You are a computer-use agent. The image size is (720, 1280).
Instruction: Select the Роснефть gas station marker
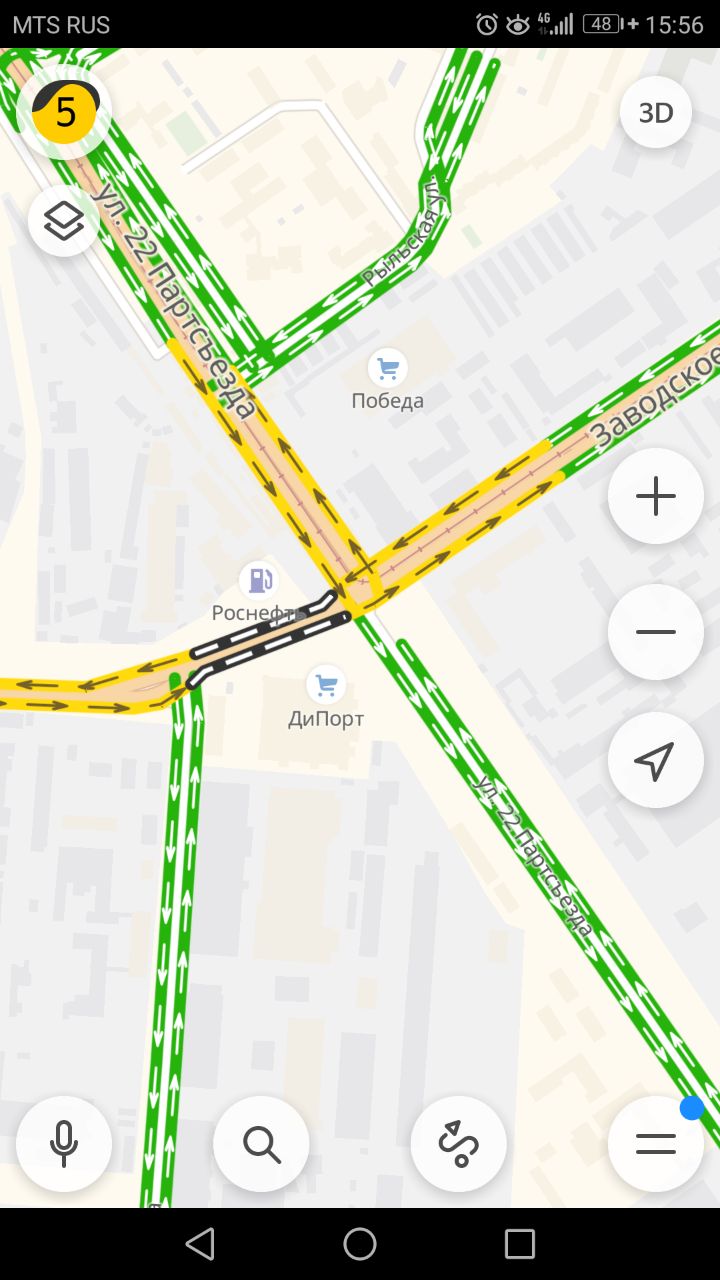coord(258,579)
